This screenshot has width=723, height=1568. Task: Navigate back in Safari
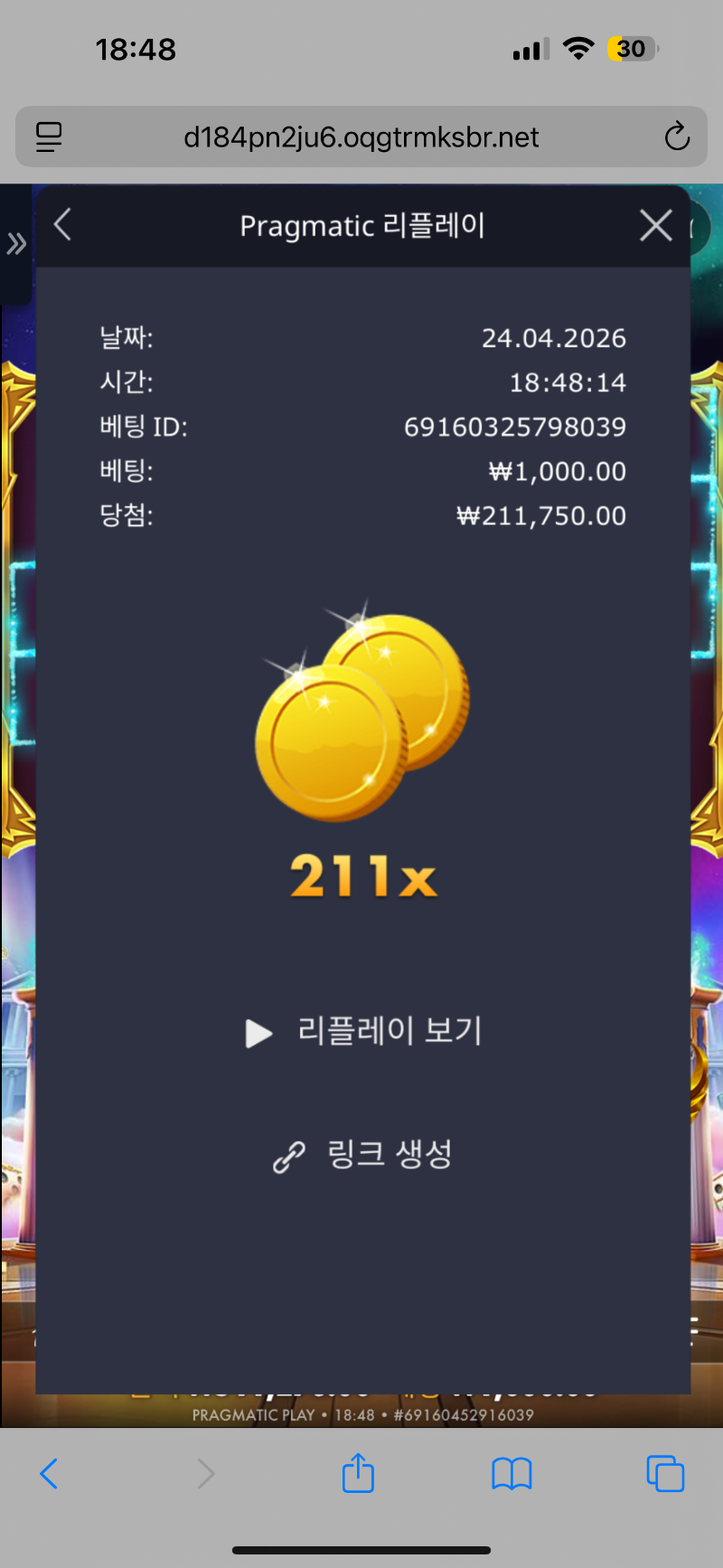click(50, 1473)
